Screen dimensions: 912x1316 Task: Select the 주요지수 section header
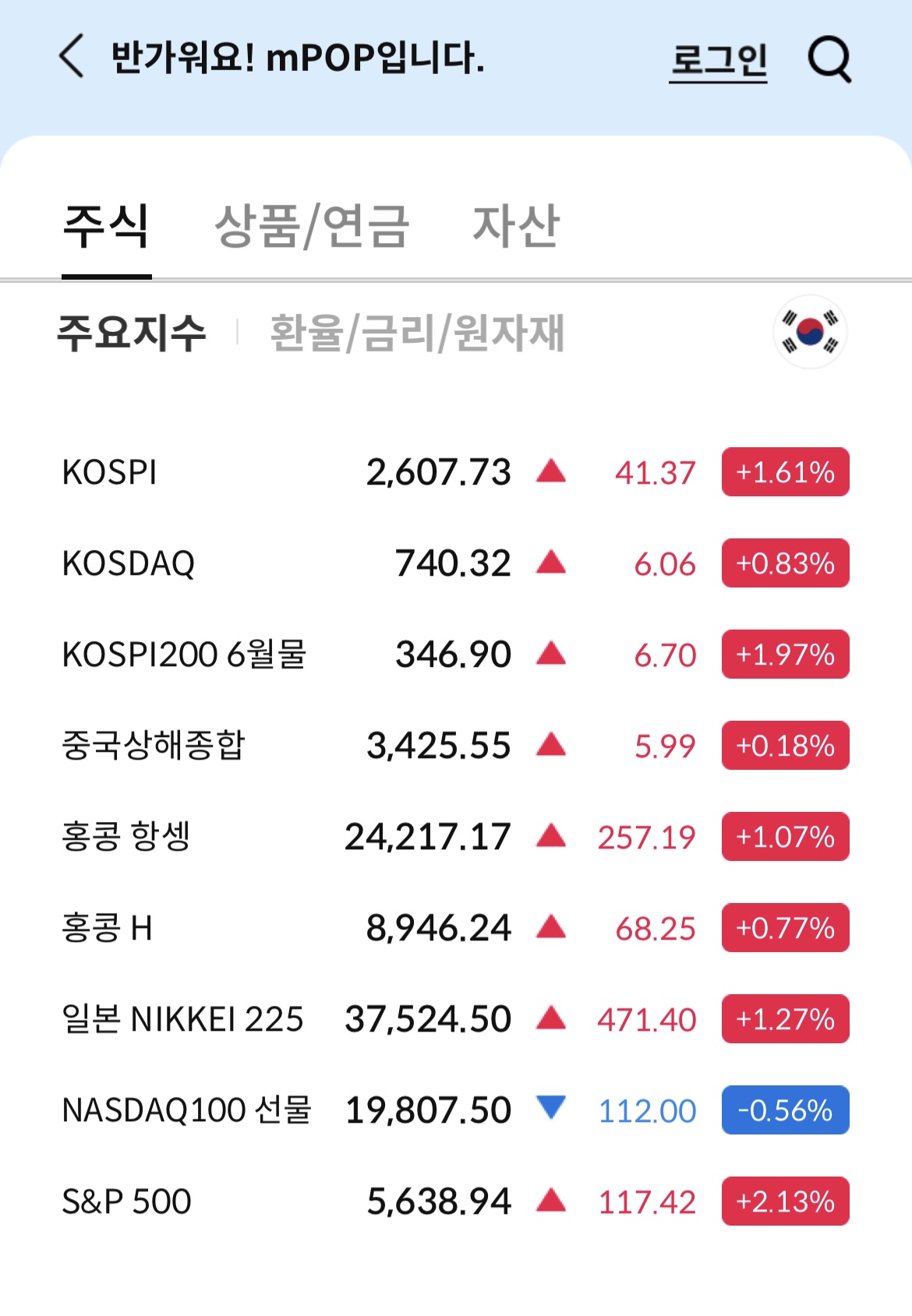pos(133,333)
